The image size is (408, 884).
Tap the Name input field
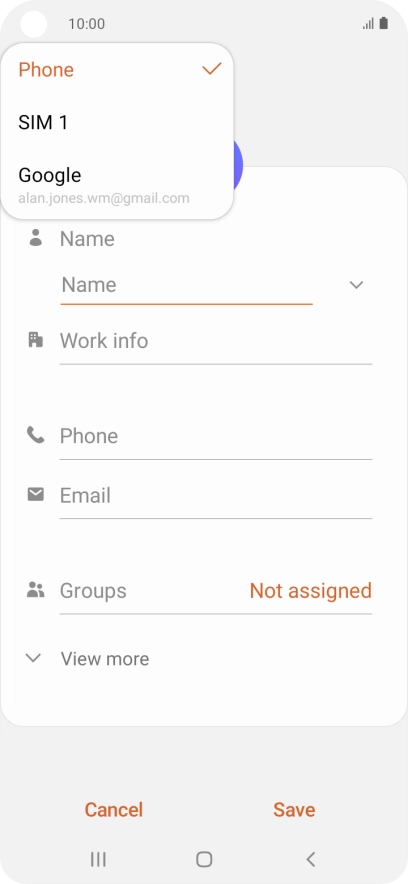(x=186, y=285)
